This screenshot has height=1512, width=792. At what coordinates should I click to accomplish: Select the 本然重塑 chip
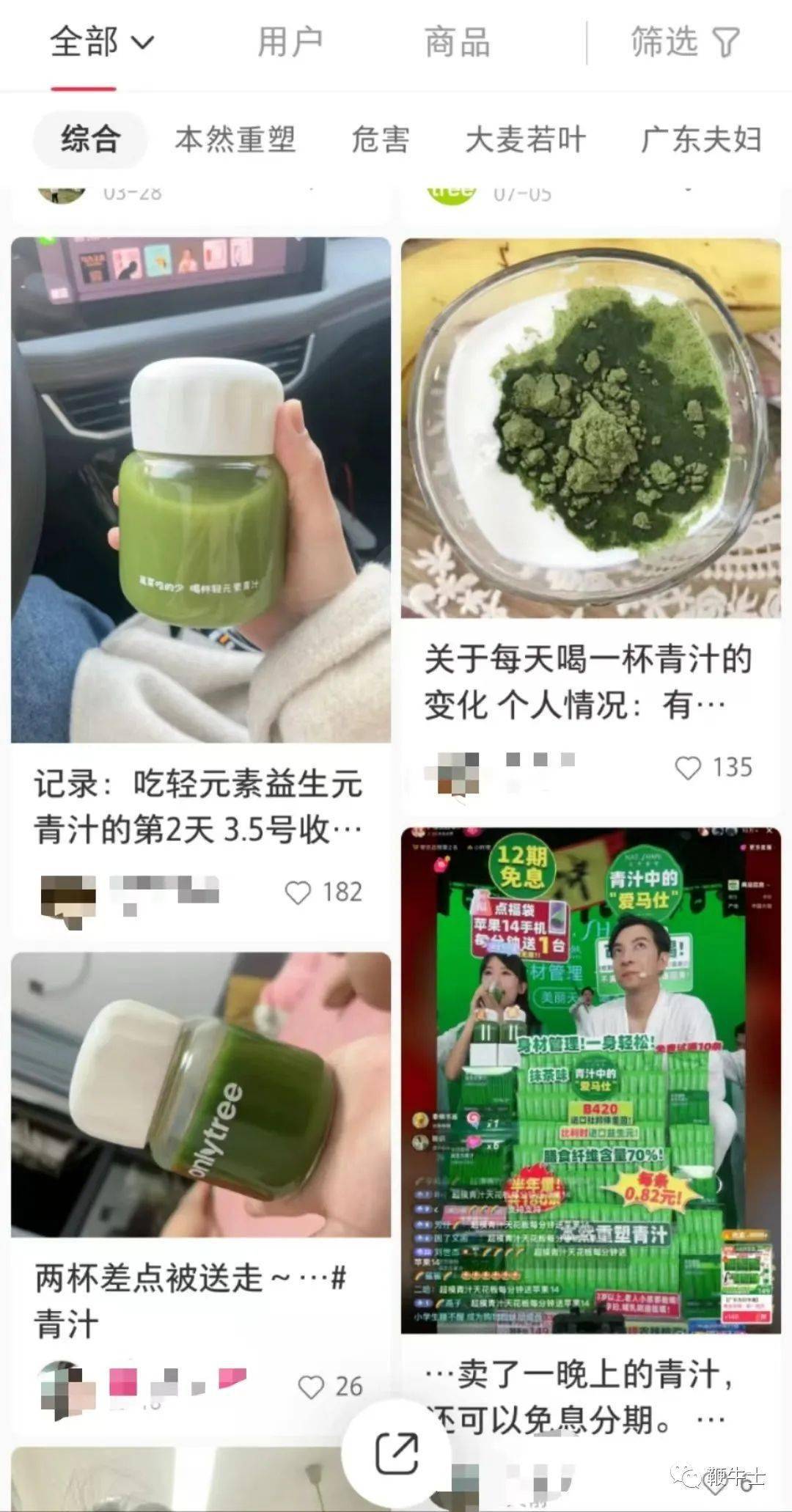click(x=235, y=139)
